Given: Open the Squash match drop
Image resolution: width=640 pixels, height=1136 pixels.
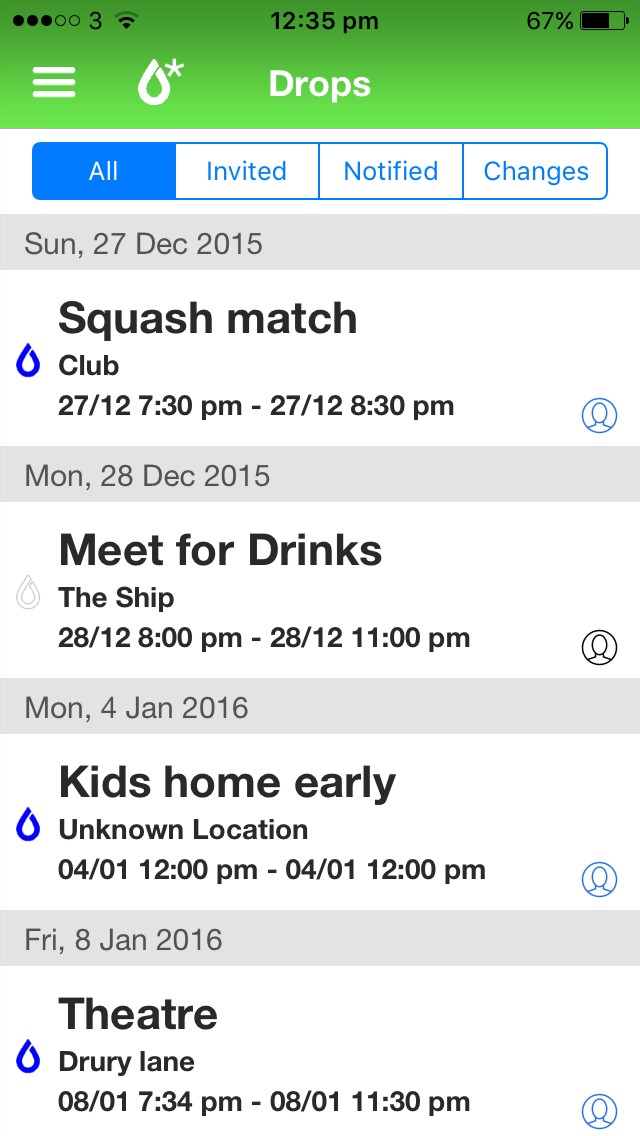Looking at the screenshot, I should tap(320, 358).
